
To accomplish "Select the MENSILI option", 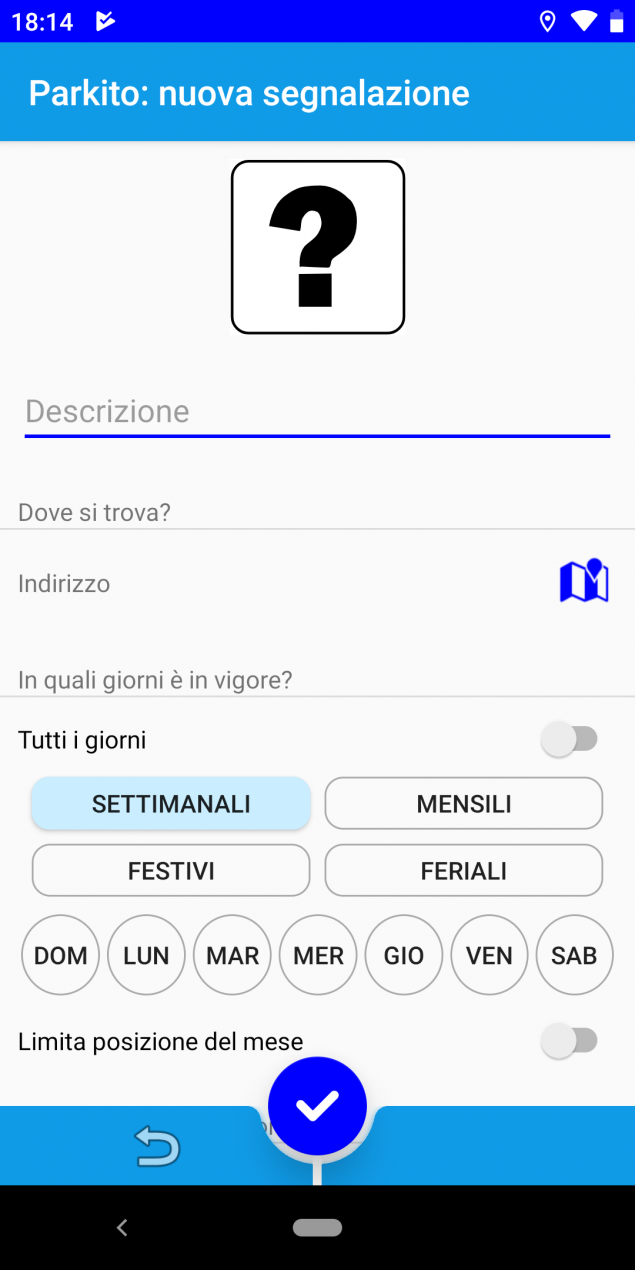I will coord(464,804).
